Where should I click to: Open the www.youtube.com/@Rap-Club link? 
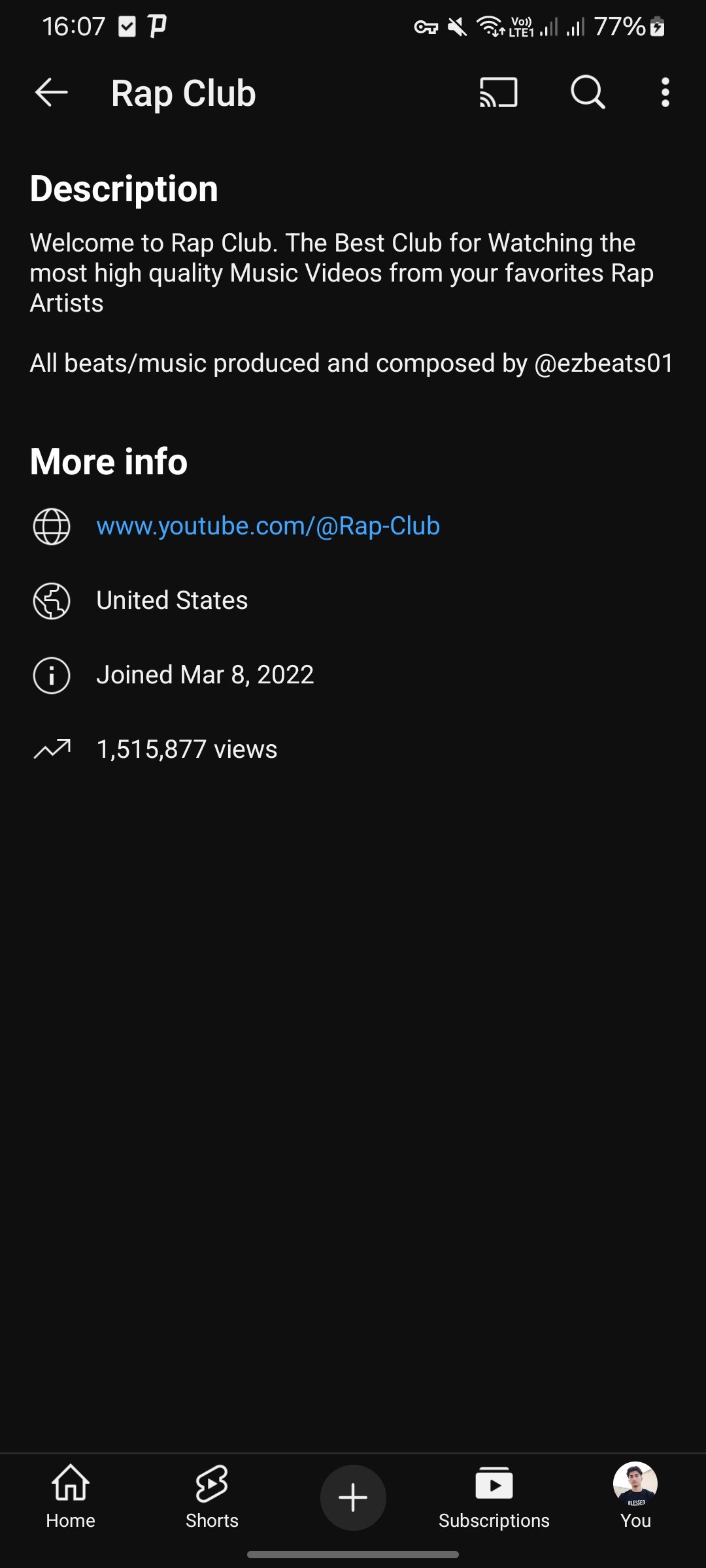(268, 526)
